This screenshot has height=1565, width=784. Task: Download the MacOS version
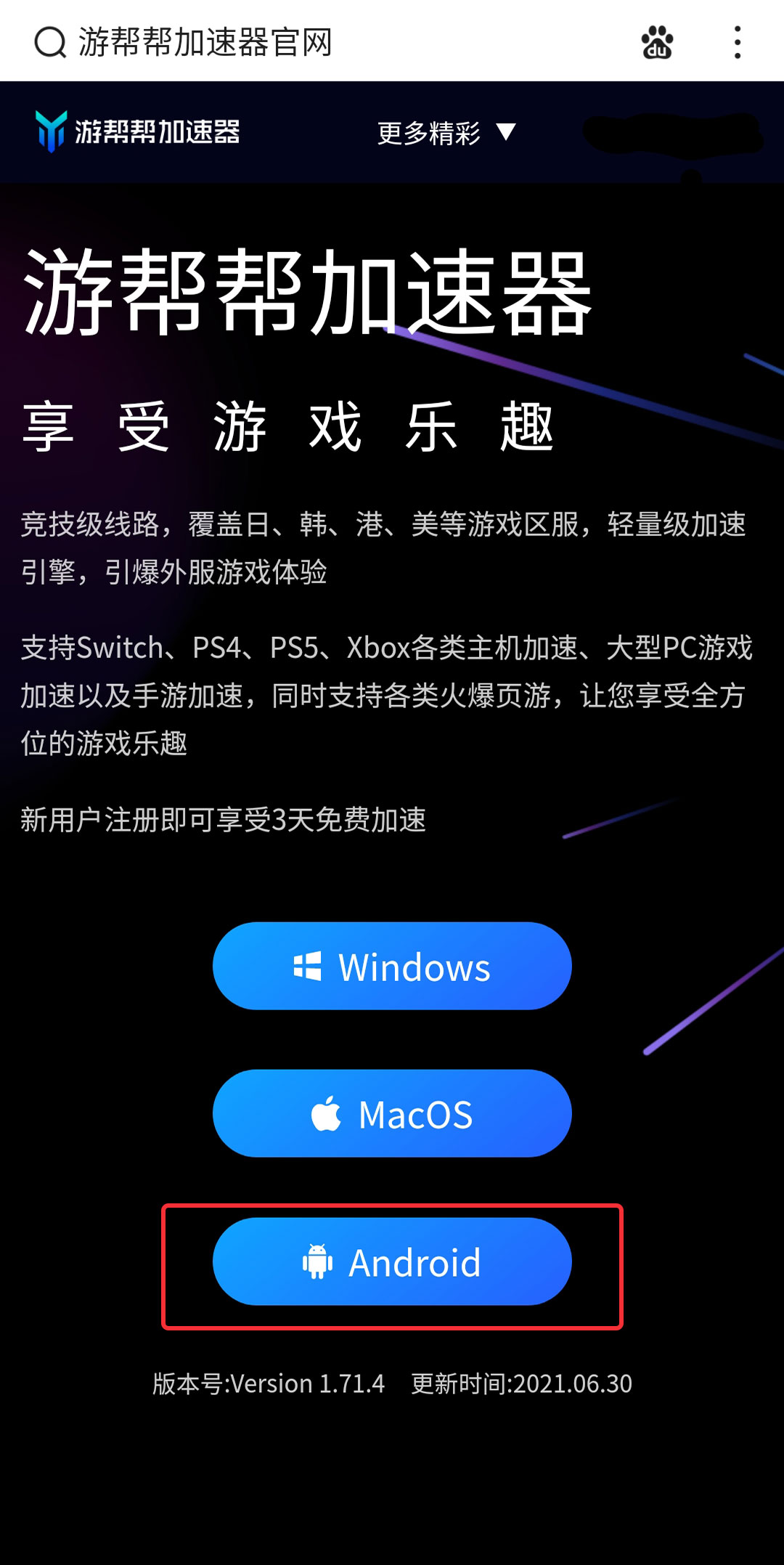click(x=392, y=1113)
